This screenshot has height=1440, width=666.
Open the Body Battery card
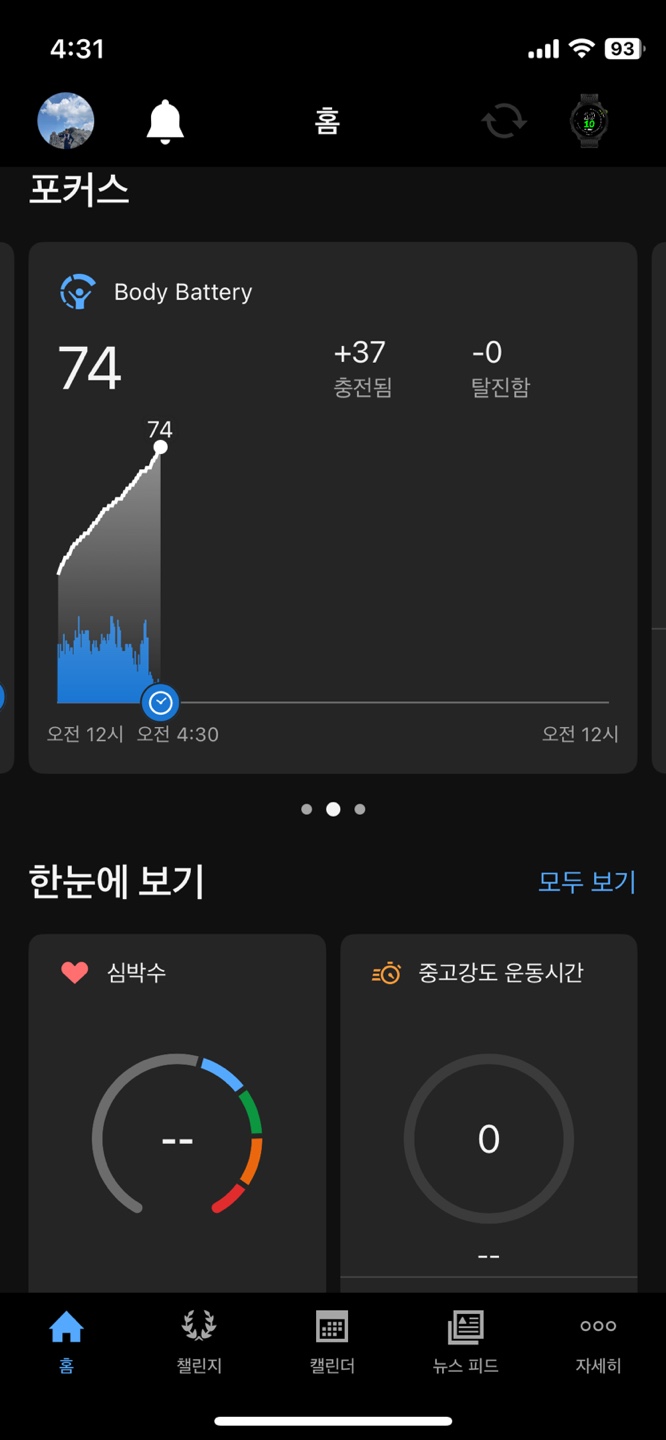[x=332, y=507]
